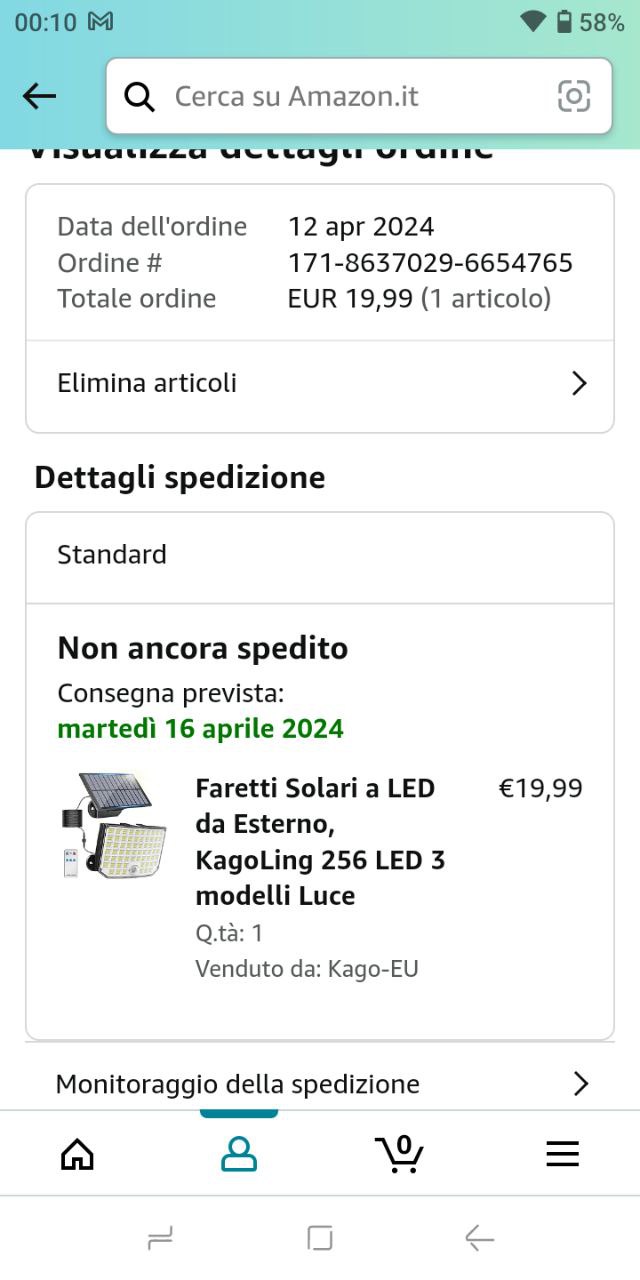Tap the system home button
This screenshot has height=1280, width=640.
320,1239
